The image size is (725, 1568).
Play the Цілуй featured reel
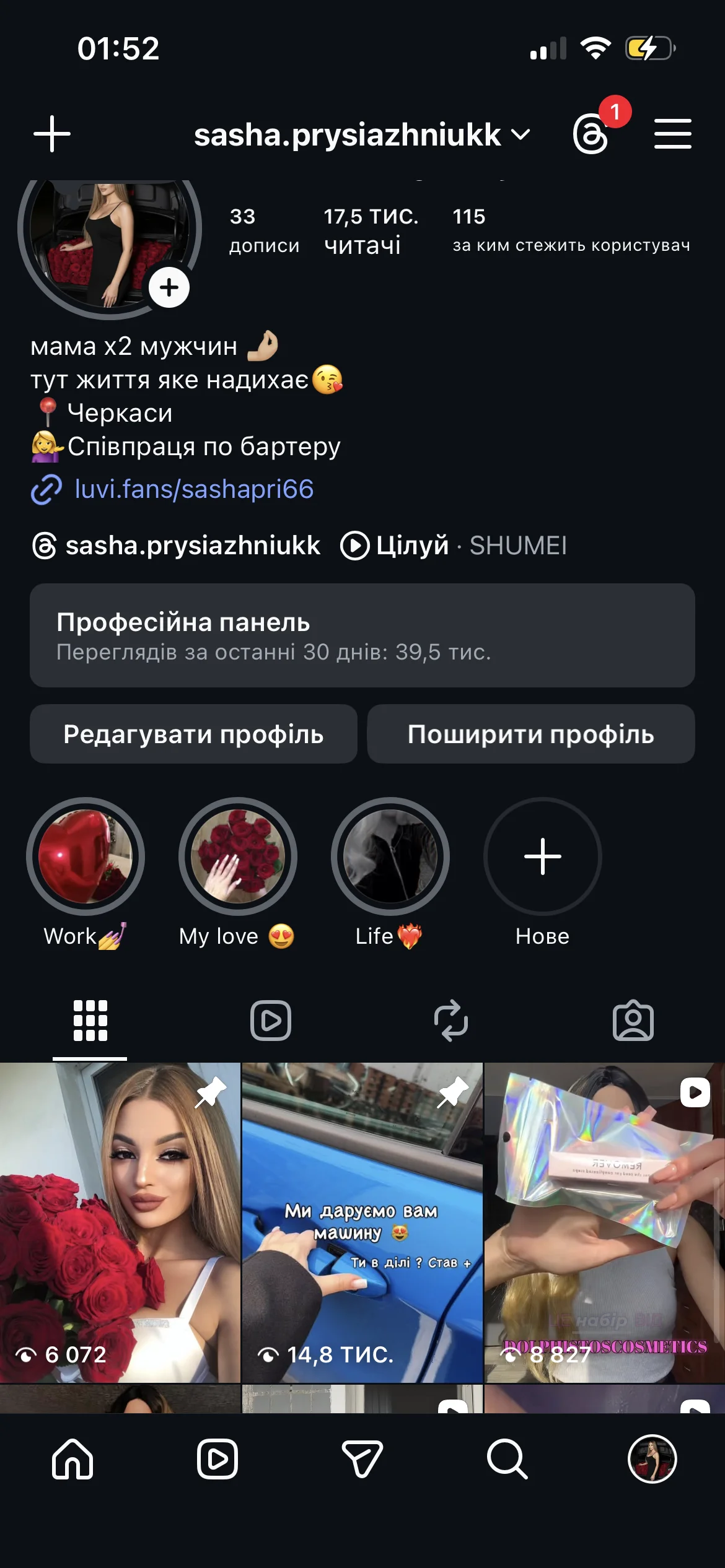point(354,546)
